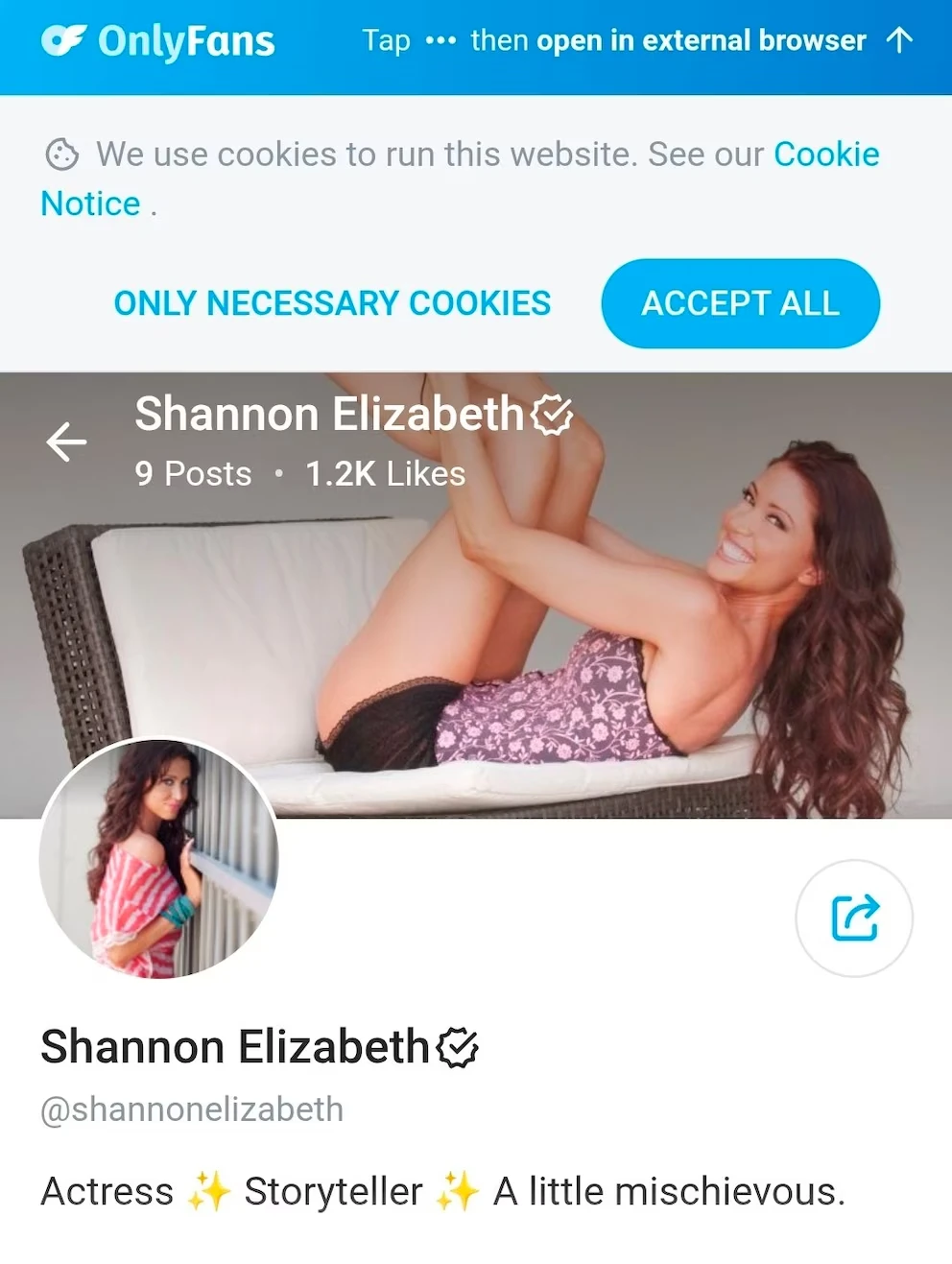Click the three-dots icon in the header text
Image resolution: width=952 pixels, height=1264 pixels.
pos(440,41)
